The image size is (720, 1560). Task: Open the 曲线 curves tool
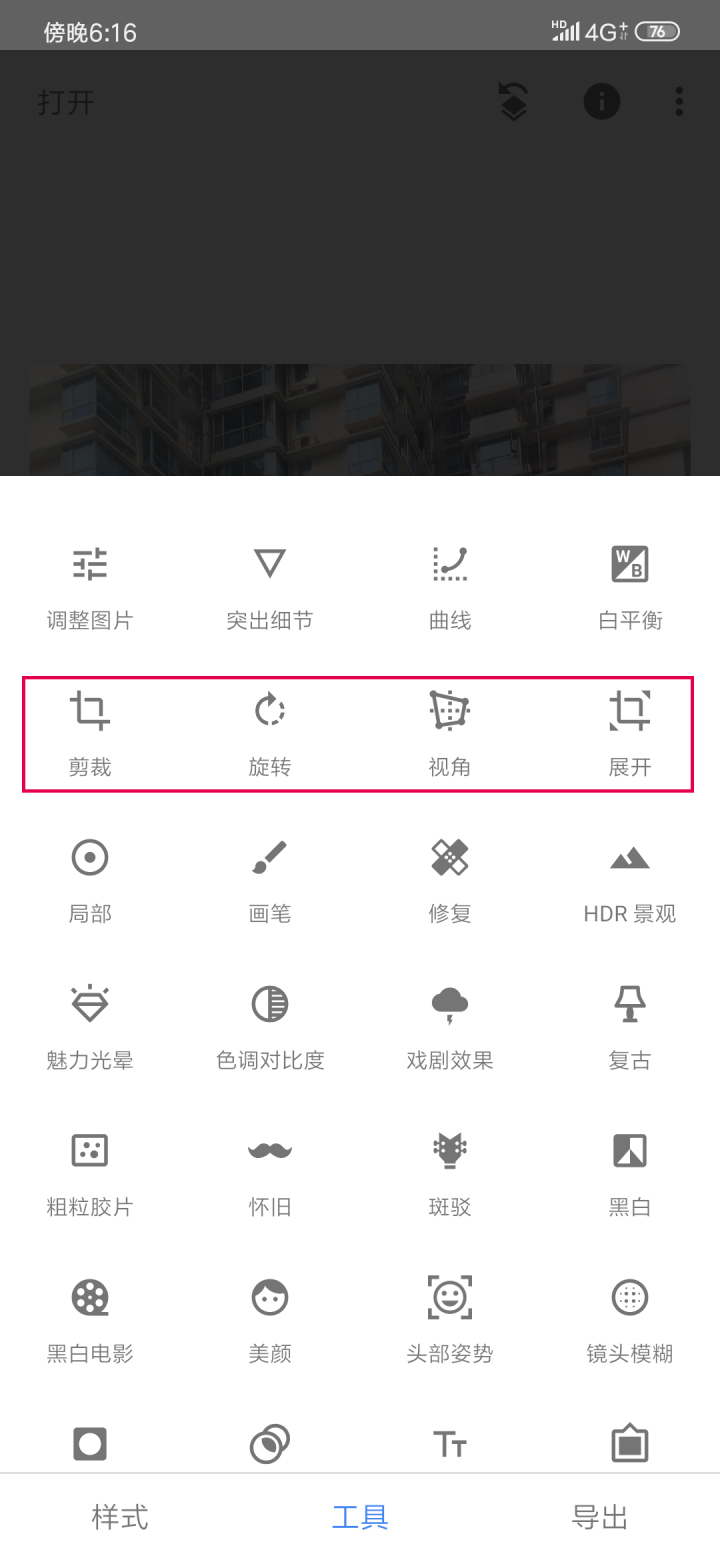450,588
